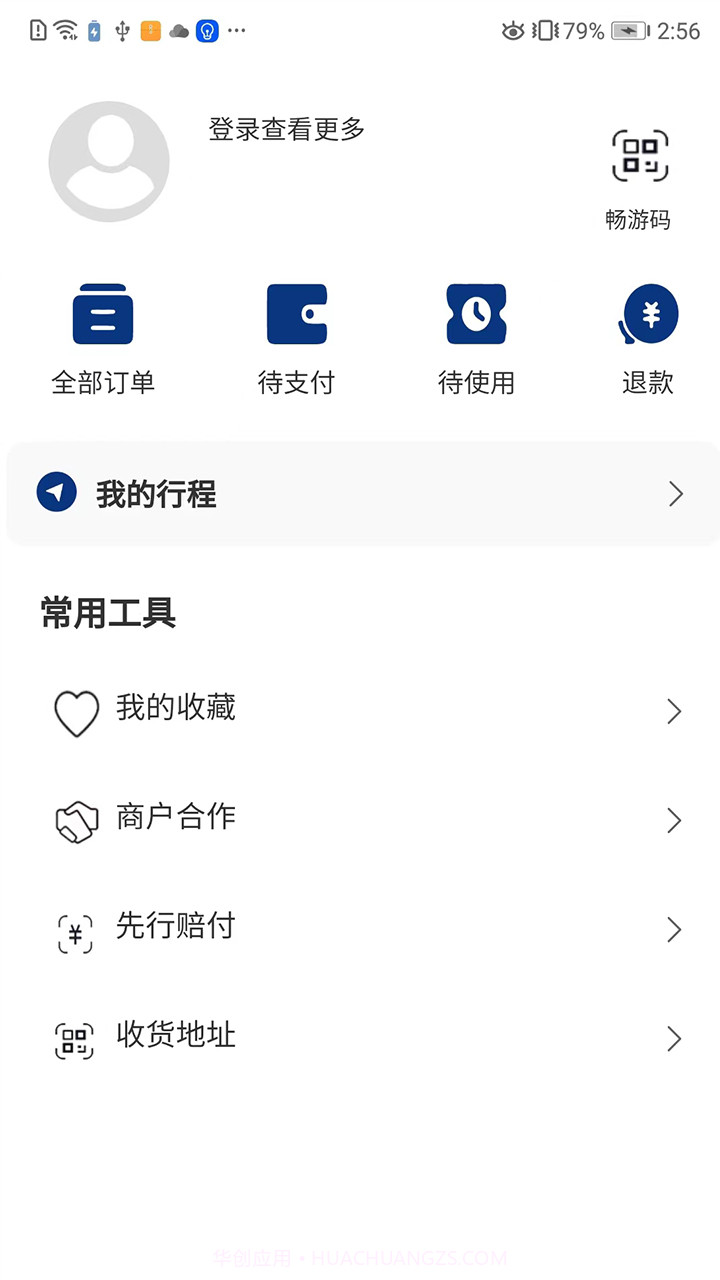This screenshot has height=1280, width=720.
Task: Open the 畅游码 QR code icon
Action: click(639, 155)
